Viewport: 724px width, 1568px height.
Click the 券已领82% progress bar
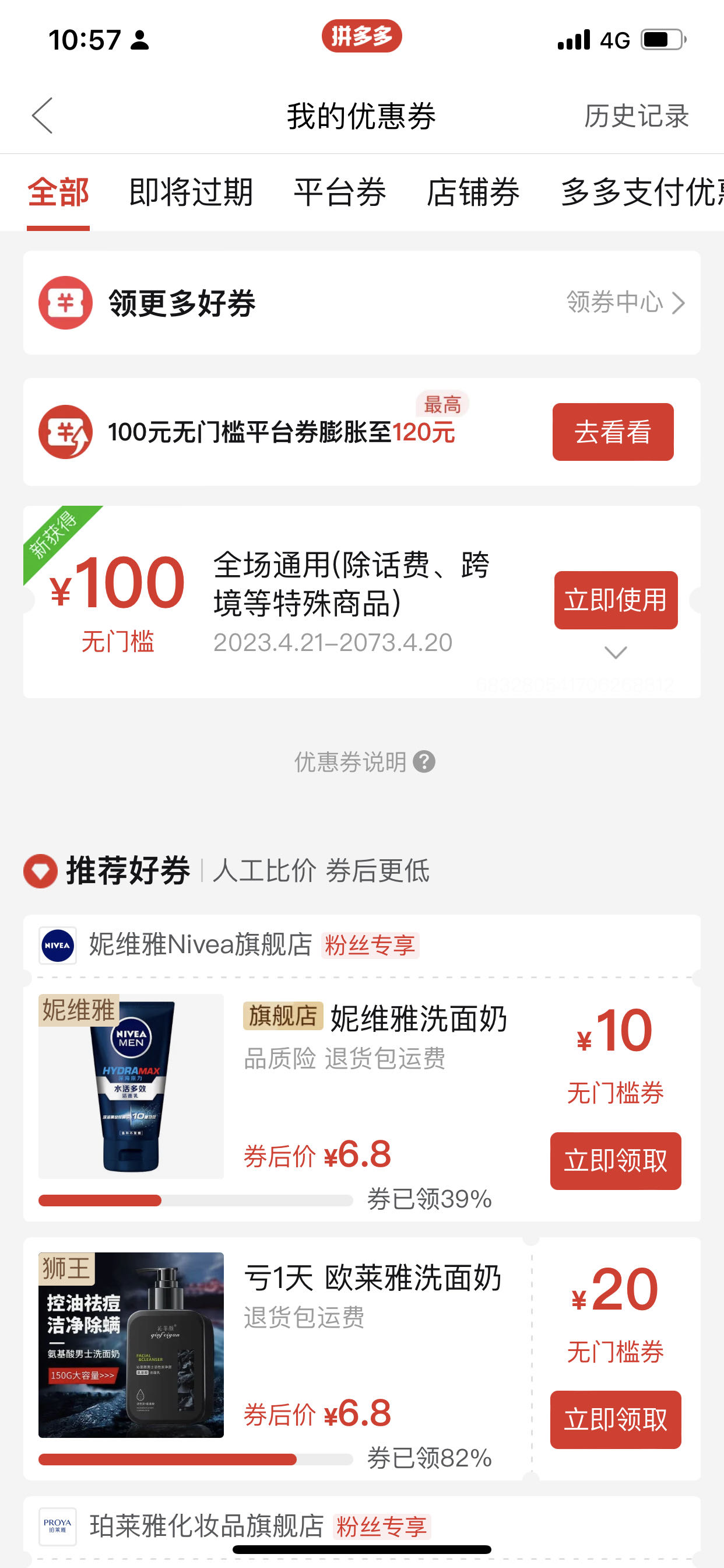[195, 1459]
